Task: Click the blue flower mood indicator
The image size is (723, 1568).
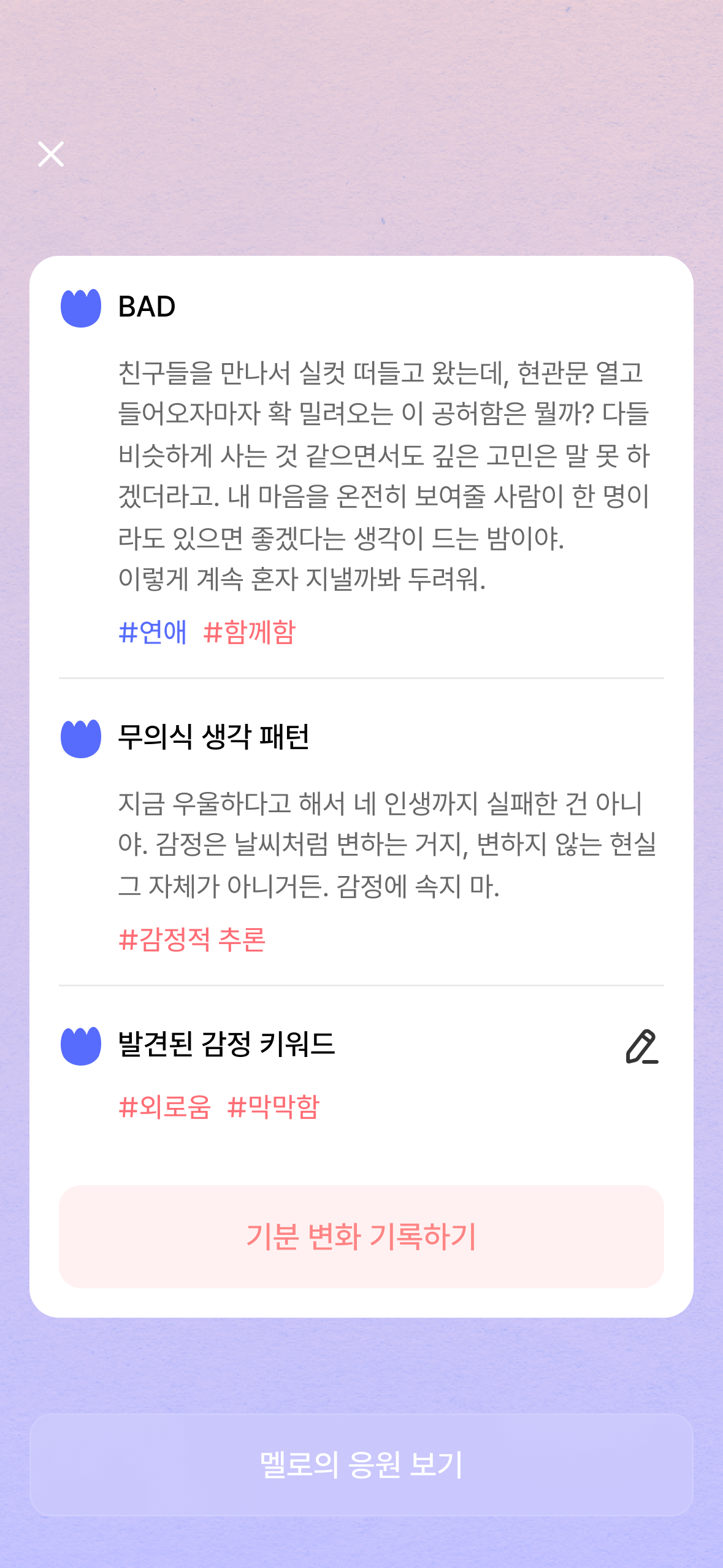Action: tap(81, 306)
